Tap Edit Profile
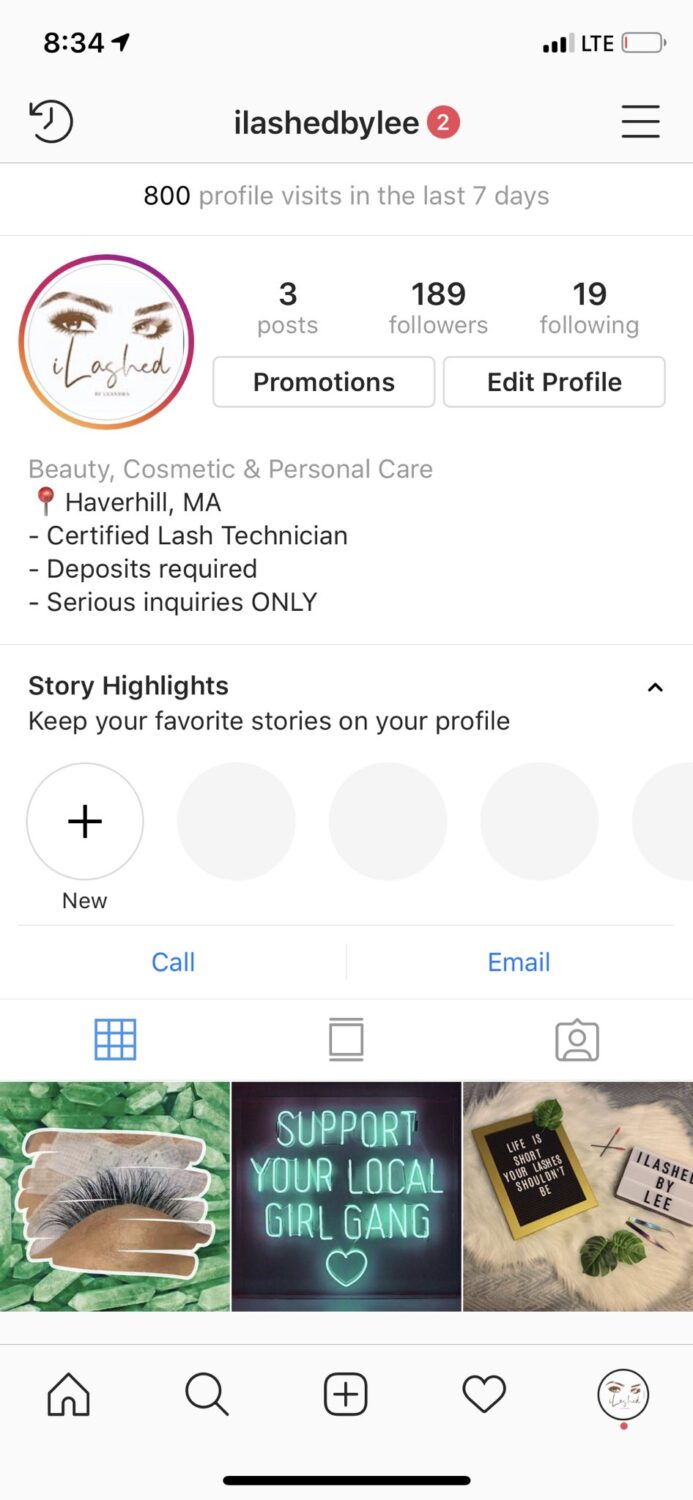The width and height of the screenshot is (693, 1500). pos(554,382)
